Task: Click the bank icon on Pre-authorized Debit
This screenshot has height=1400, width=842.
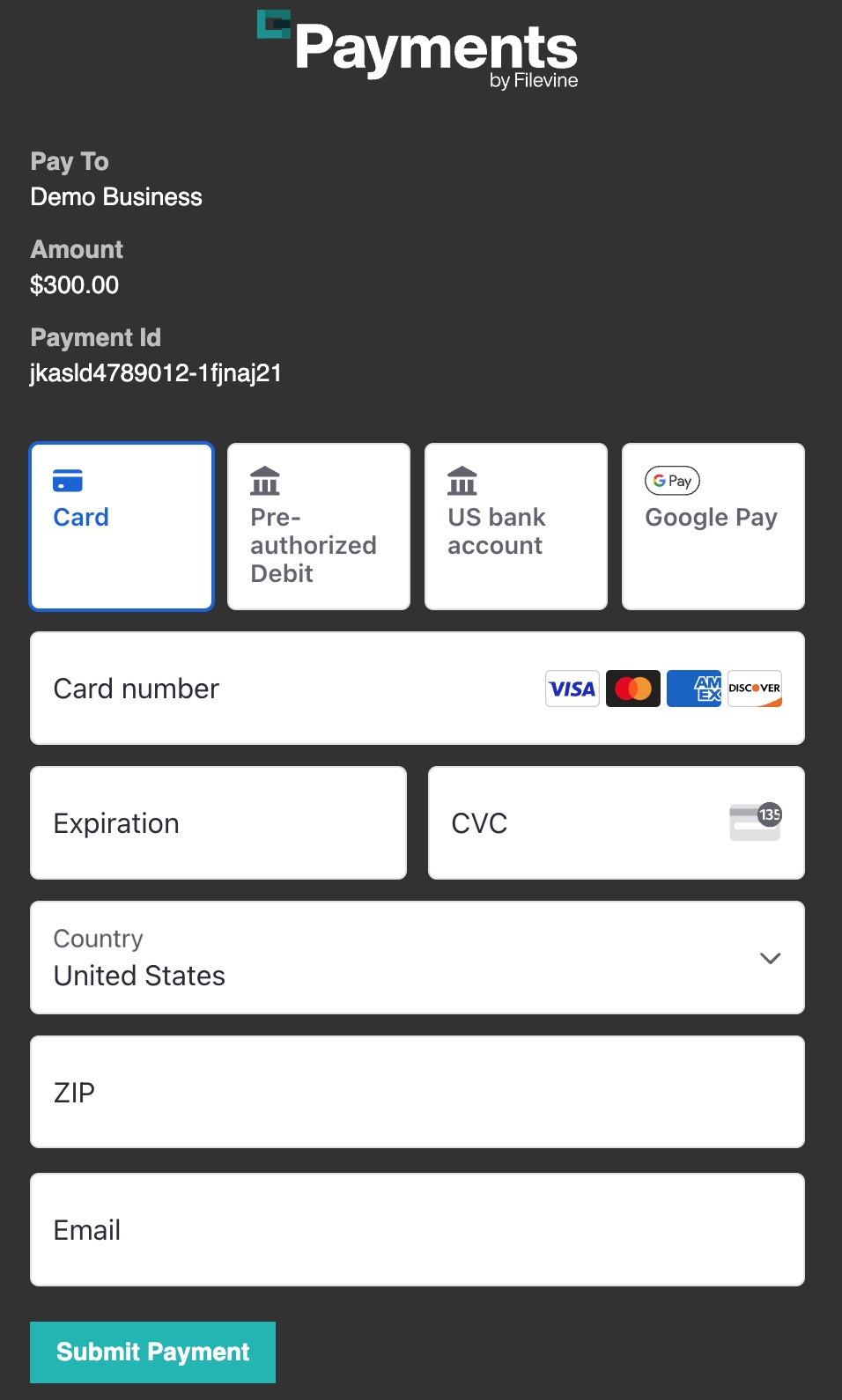Action: click(264, 481)
